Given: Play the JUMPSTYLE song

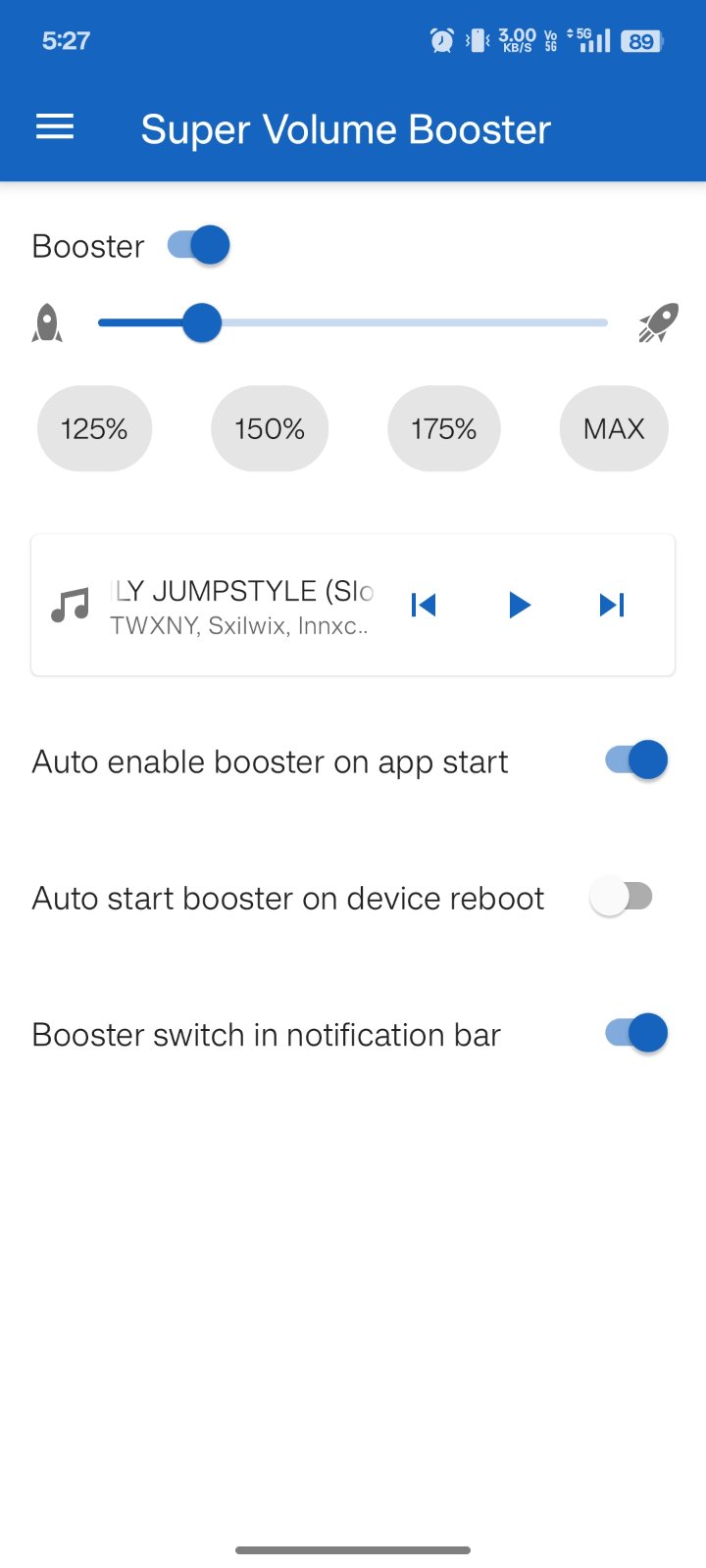Looking at the screenshot, I should (519, 605).
